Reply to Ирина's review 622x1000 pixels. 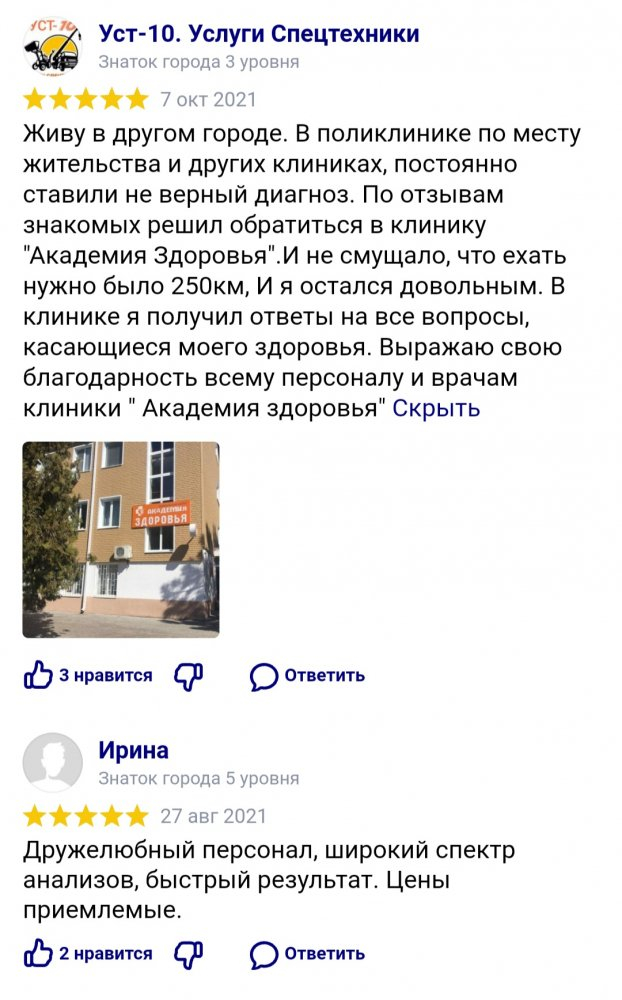coord(307,953)
